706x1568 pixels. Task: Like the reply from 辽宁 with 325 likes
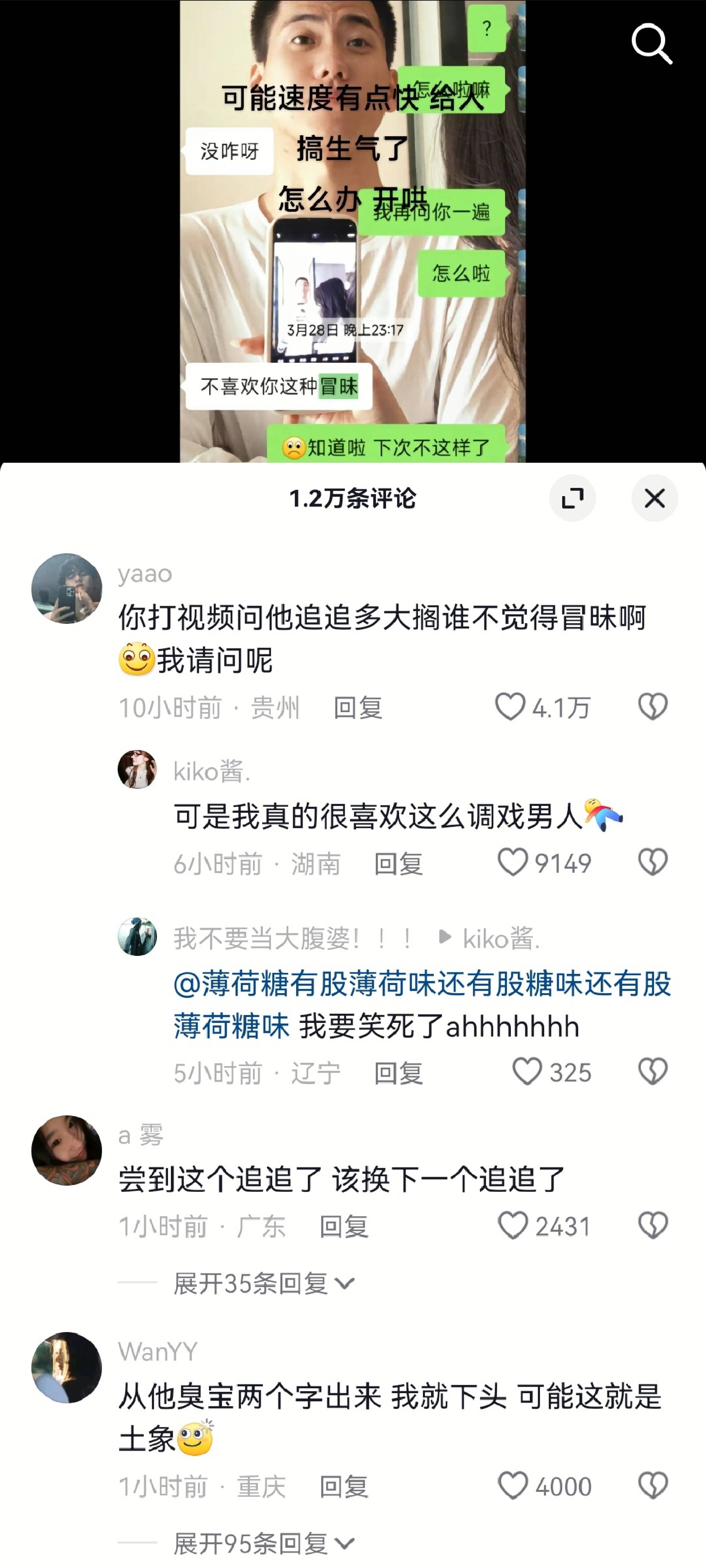pos(527,1071)
